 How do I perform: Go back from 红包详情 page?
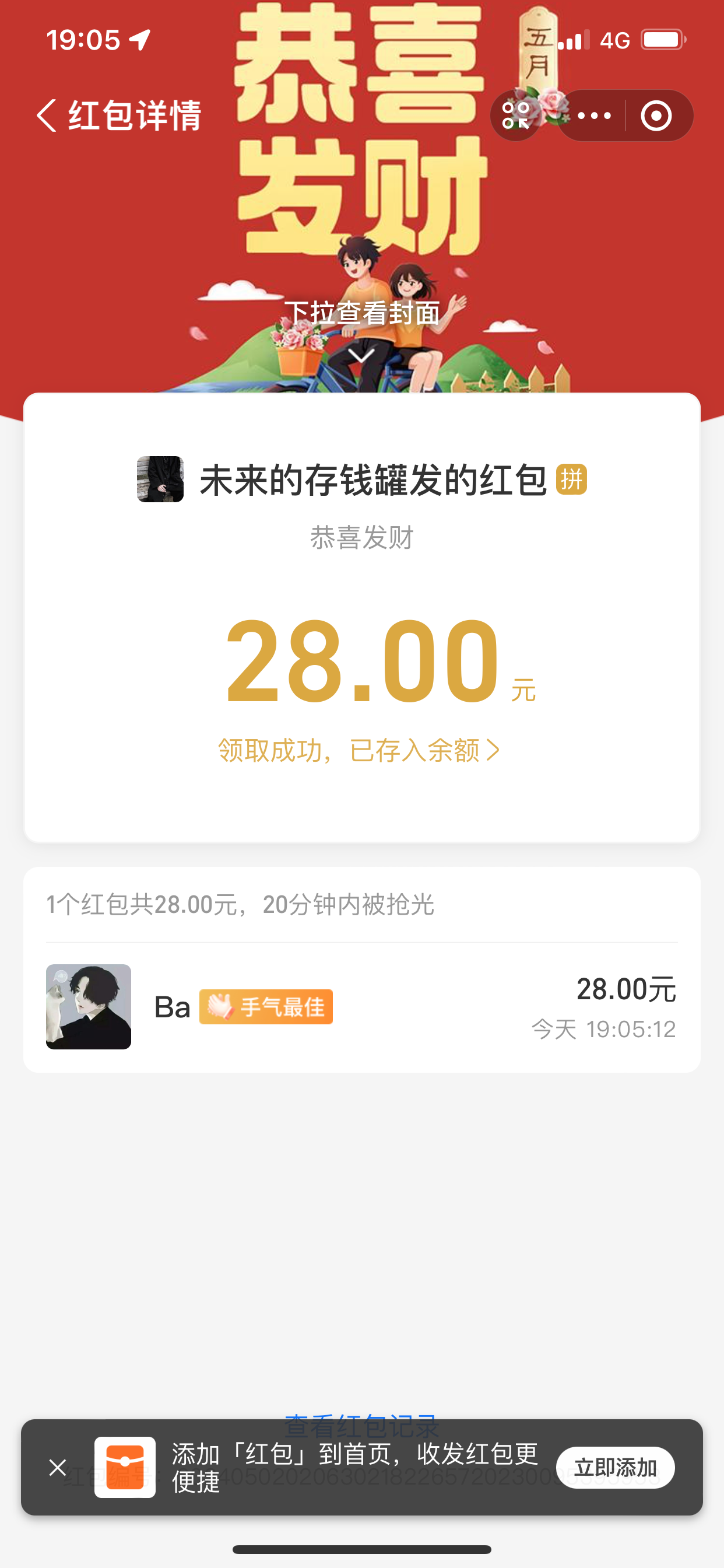coord(47,115)
